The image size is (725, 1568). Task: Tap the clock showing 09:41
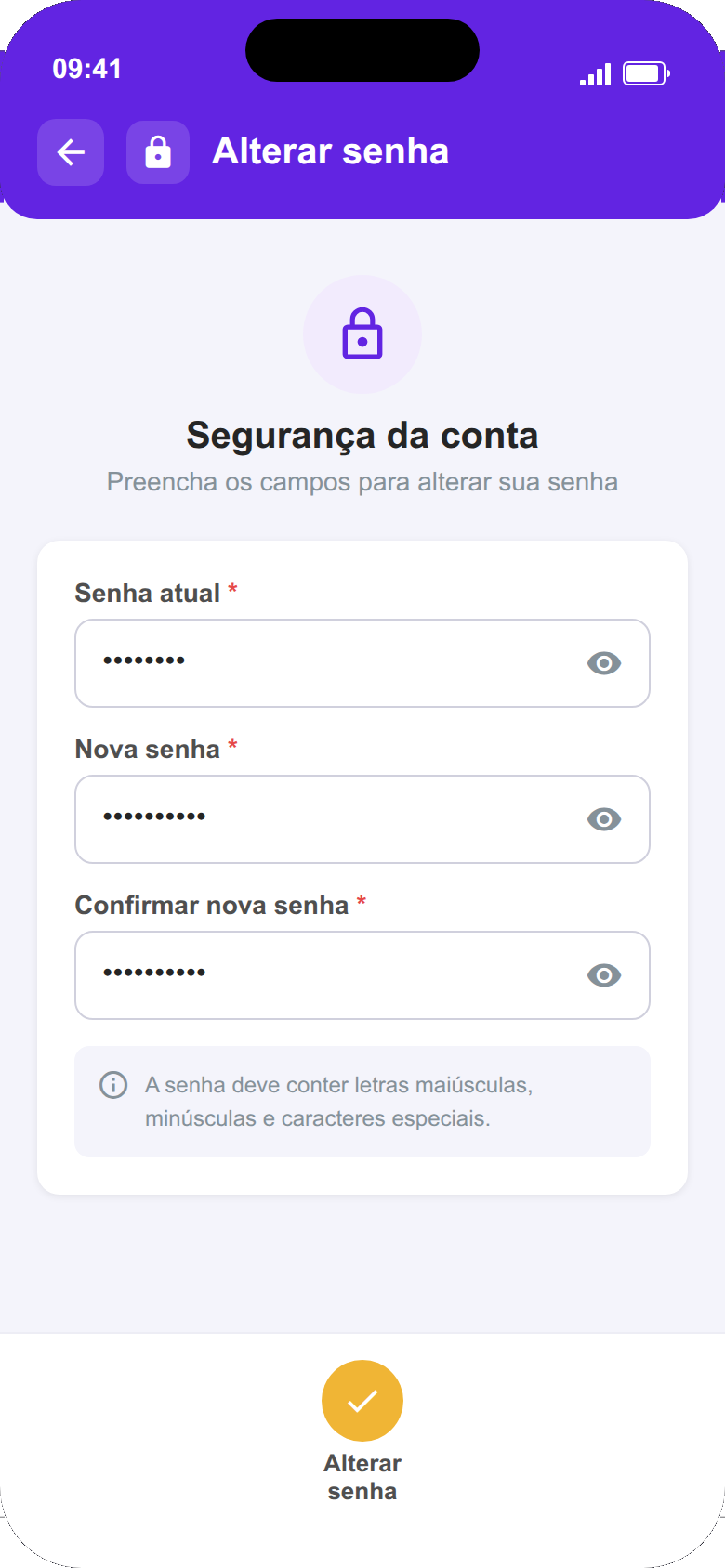(88, 68)
